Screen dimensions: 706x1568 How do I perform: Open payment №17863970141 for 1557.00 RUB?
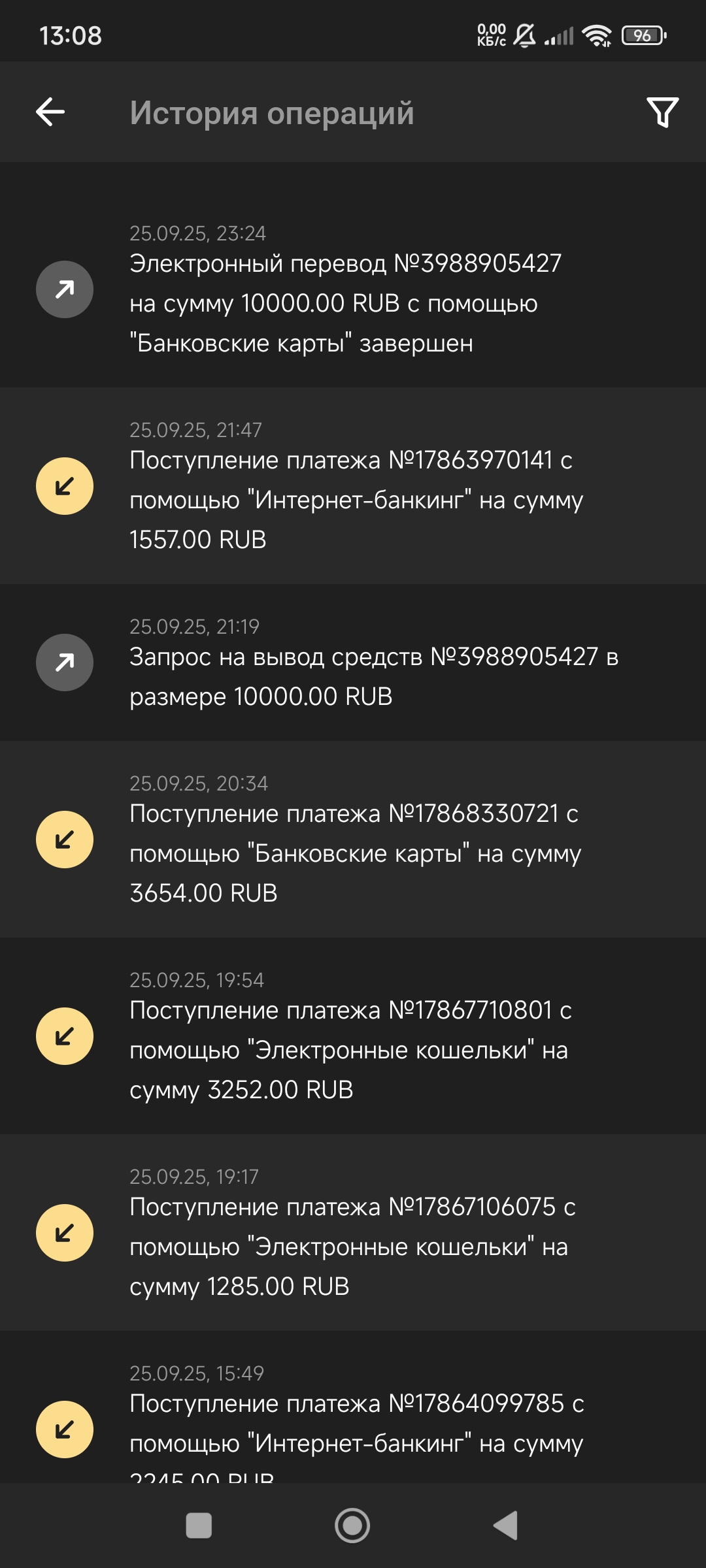click(353, 486)
